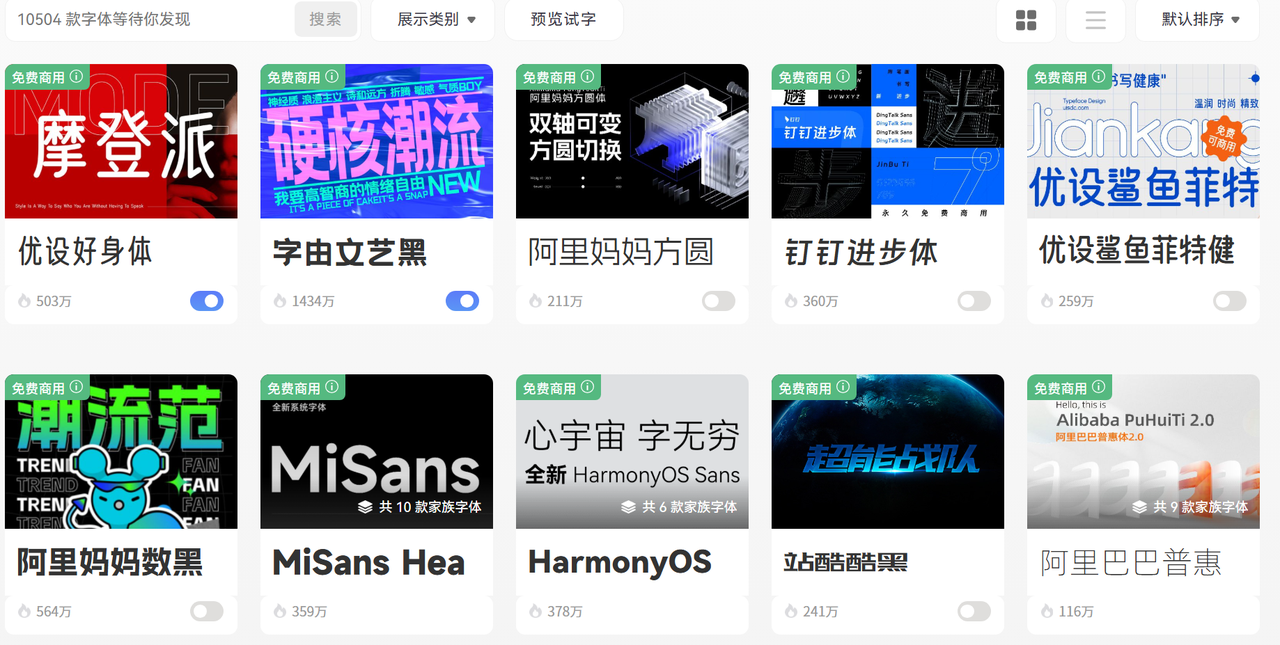1280x645 pixels.
Task: Toggle on the 阿里妈妈数黑 font
Action: 207,611
